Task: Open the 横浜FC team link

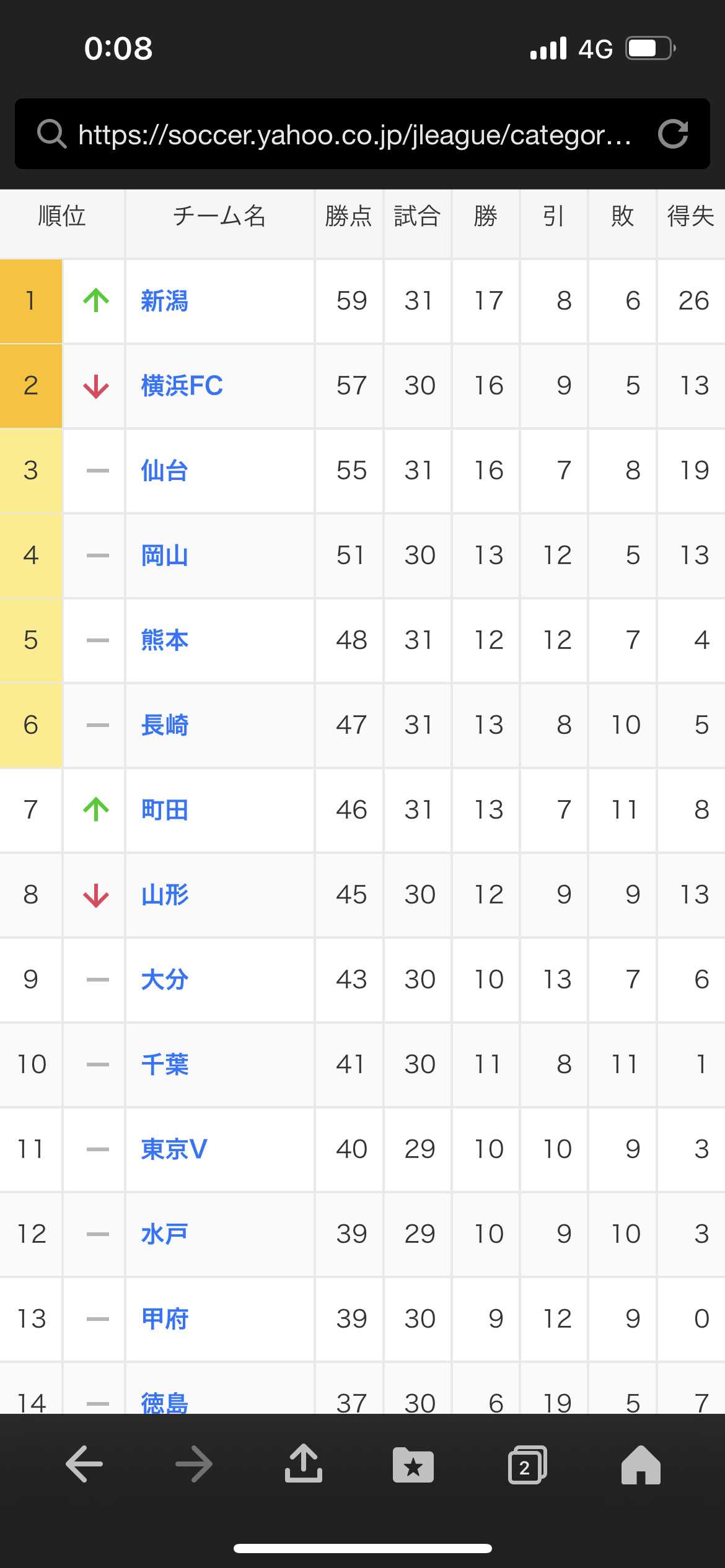Action: point(182,386)
